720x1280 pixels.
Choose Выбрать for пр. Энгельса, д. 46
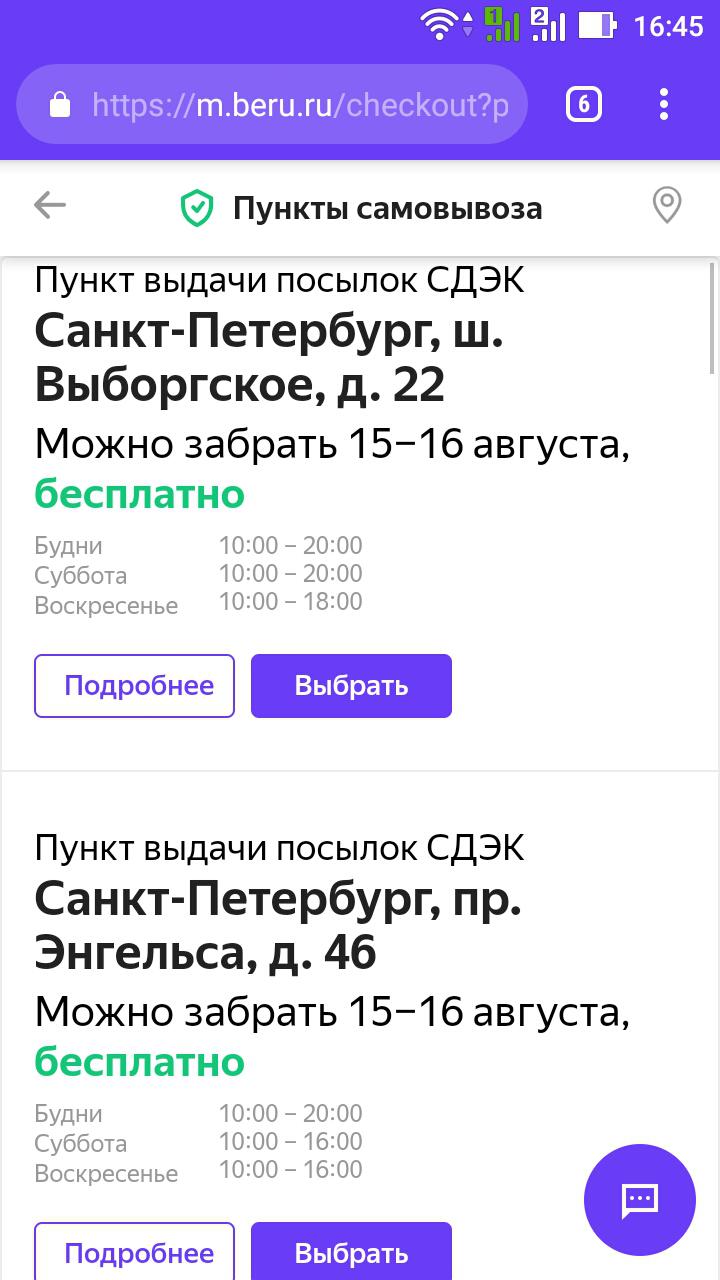pos(351,1252)
